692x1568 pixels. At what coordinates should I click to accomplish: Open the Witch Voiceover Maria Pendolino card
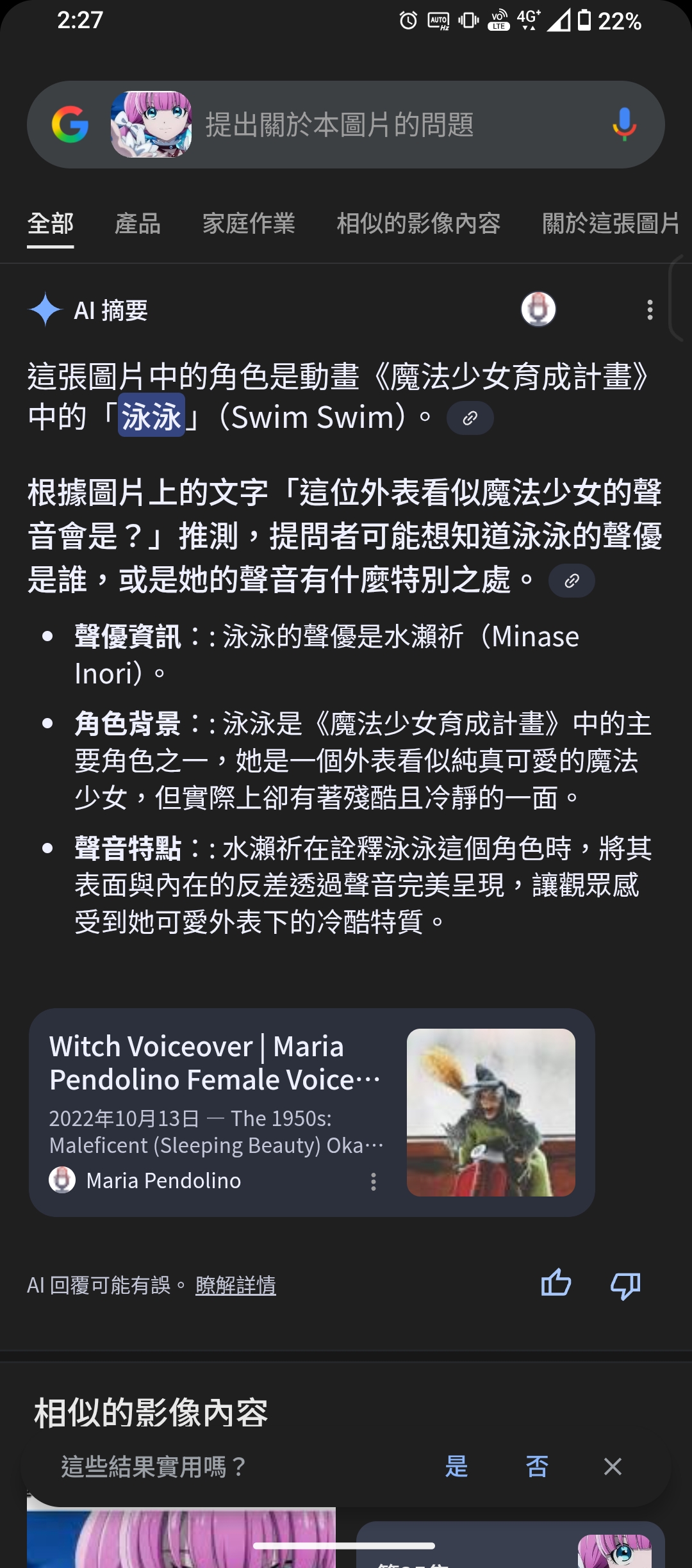tap(312, 1113)
